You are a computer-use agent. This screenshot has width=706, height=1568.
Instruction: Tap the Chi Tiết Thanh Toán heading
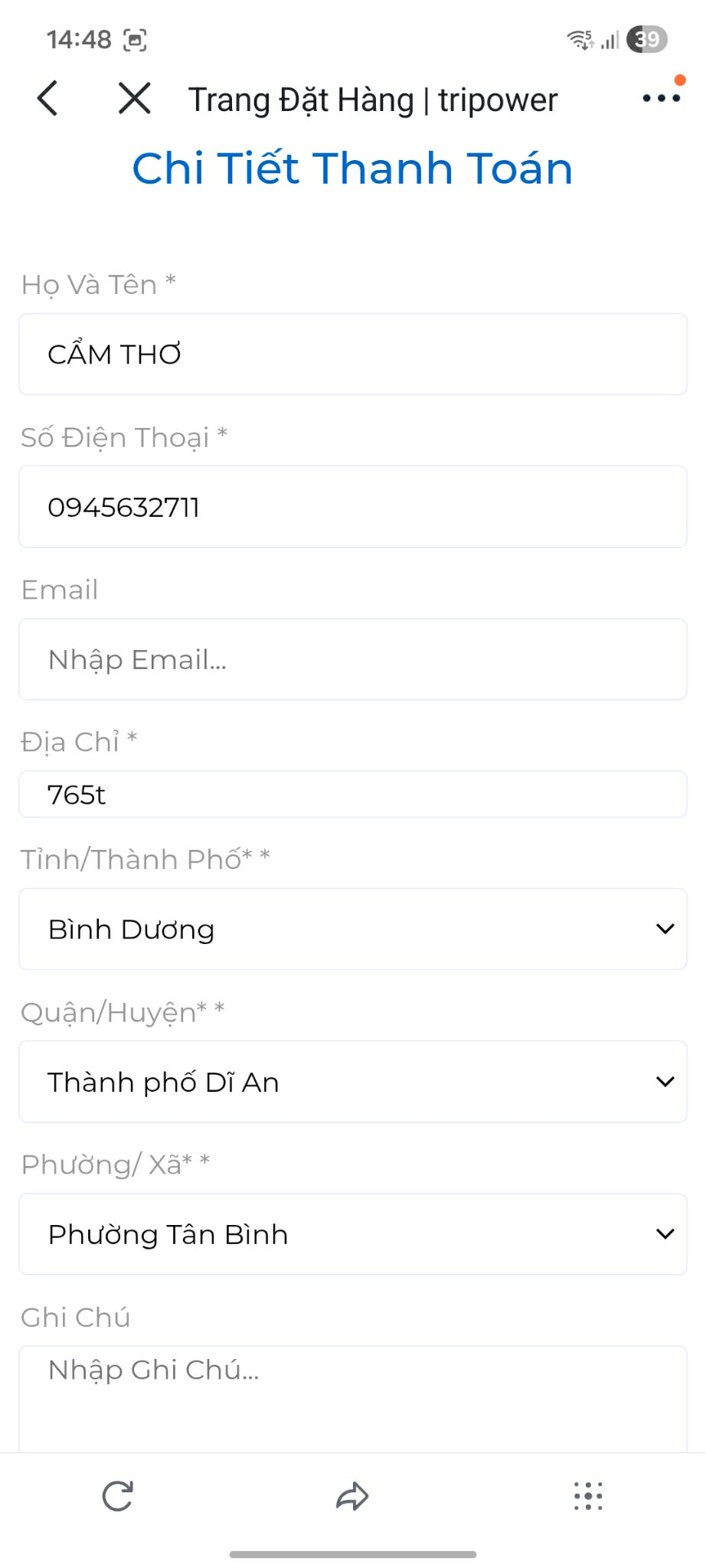click(x=353, y=168)
